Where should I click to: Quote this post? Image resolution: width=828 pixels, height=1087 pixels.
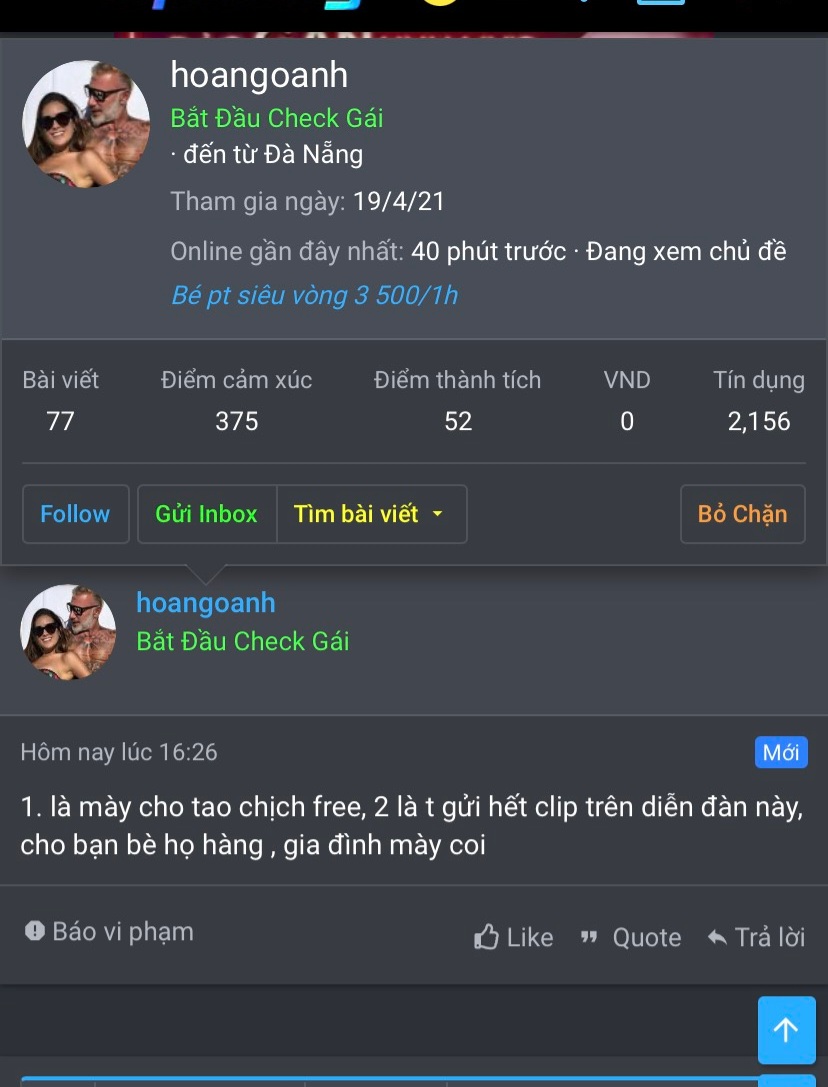[x=631, y=937]
